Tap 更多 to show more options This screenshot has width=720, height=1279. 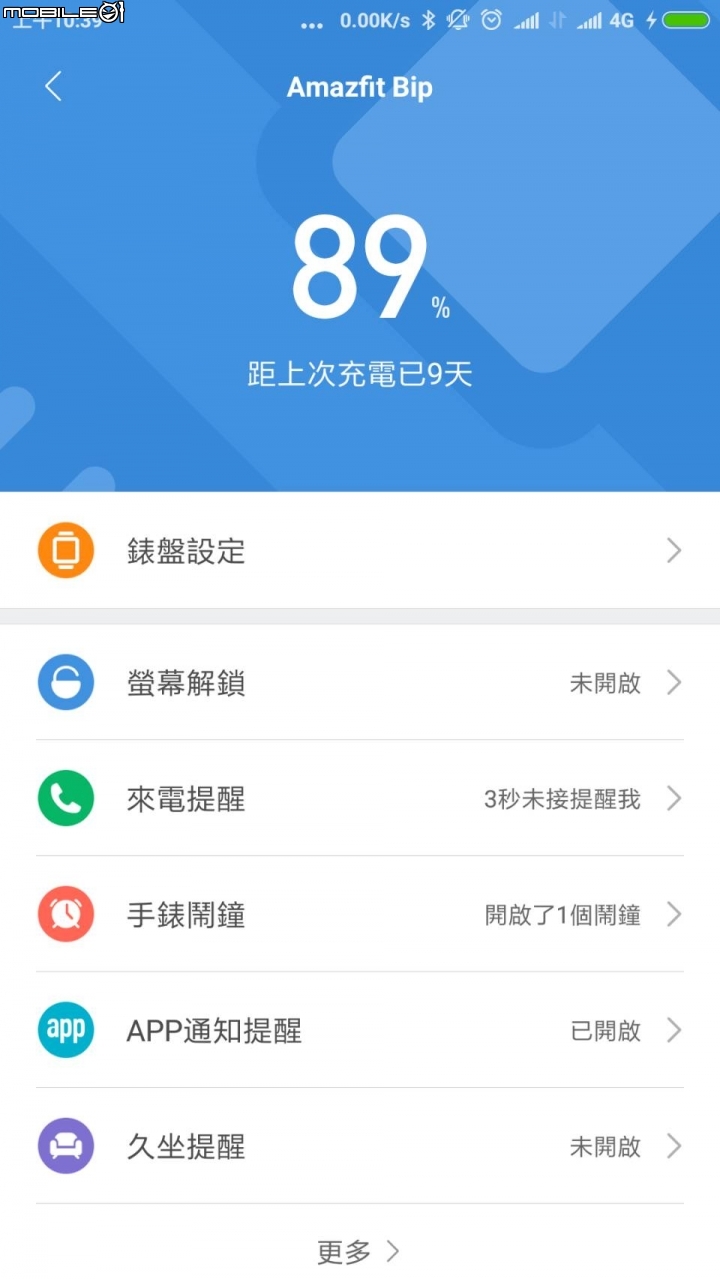359,1251
